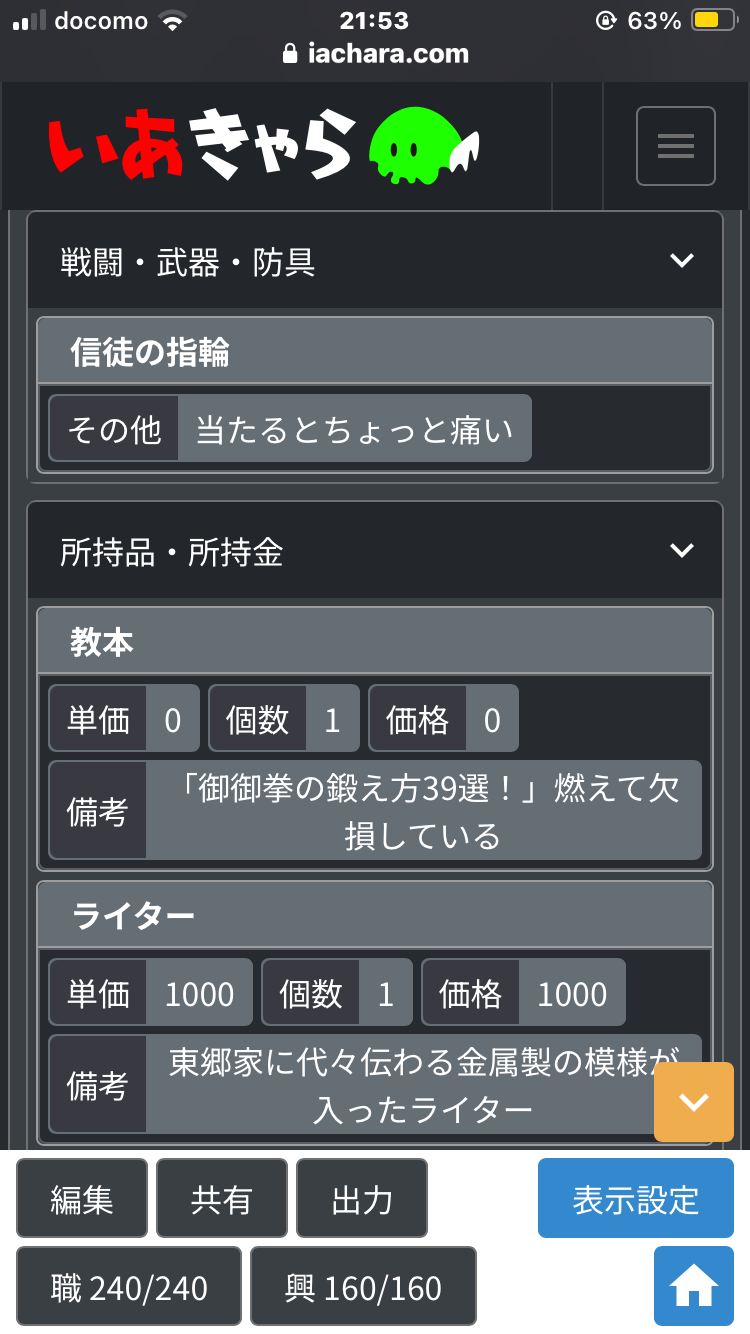Tap the 編集 edit button
This screenshot has height=1334, width=750.
tap(82, 1199)
